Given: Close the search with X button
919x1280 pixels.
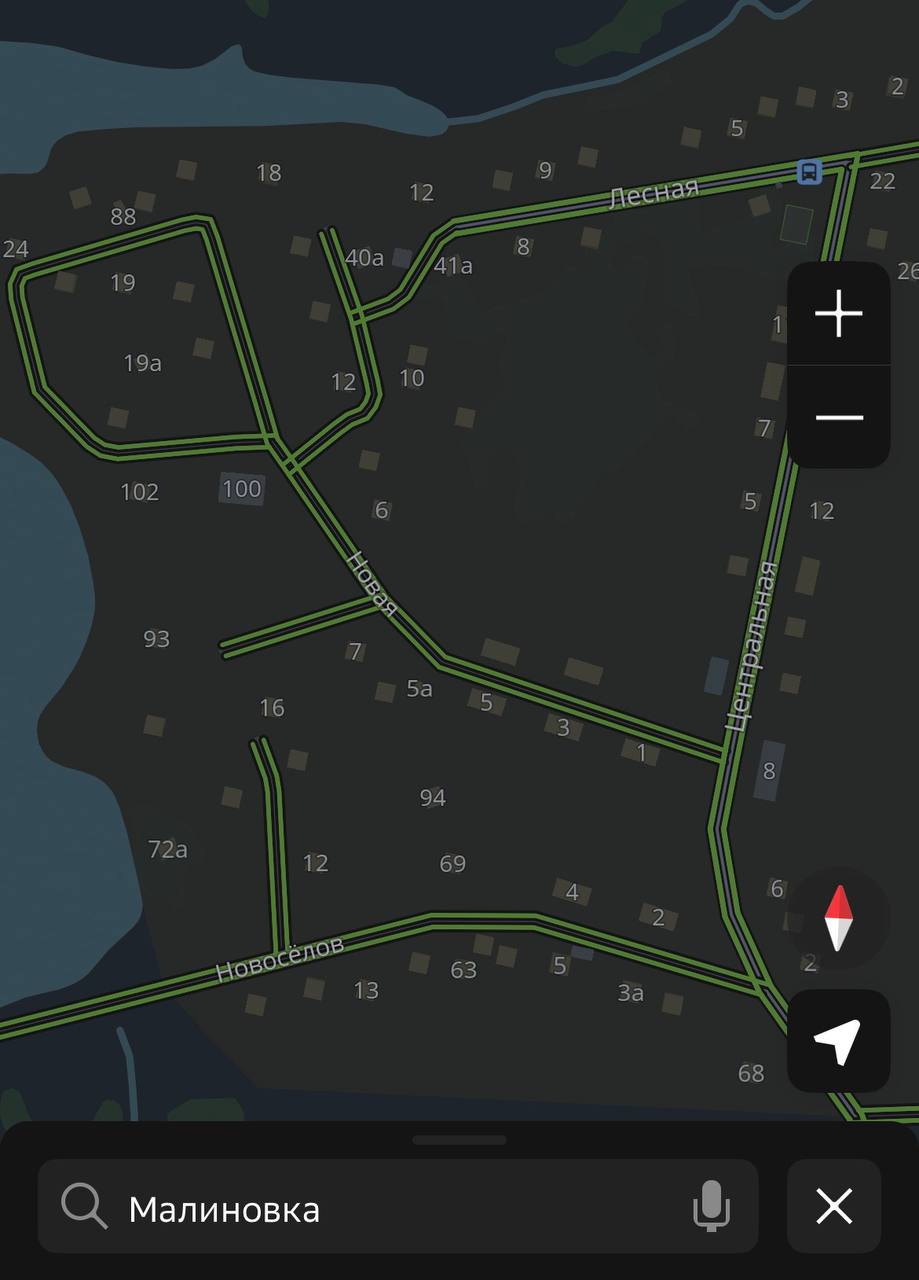Looking at the screenshot, I should (834, 1206).
